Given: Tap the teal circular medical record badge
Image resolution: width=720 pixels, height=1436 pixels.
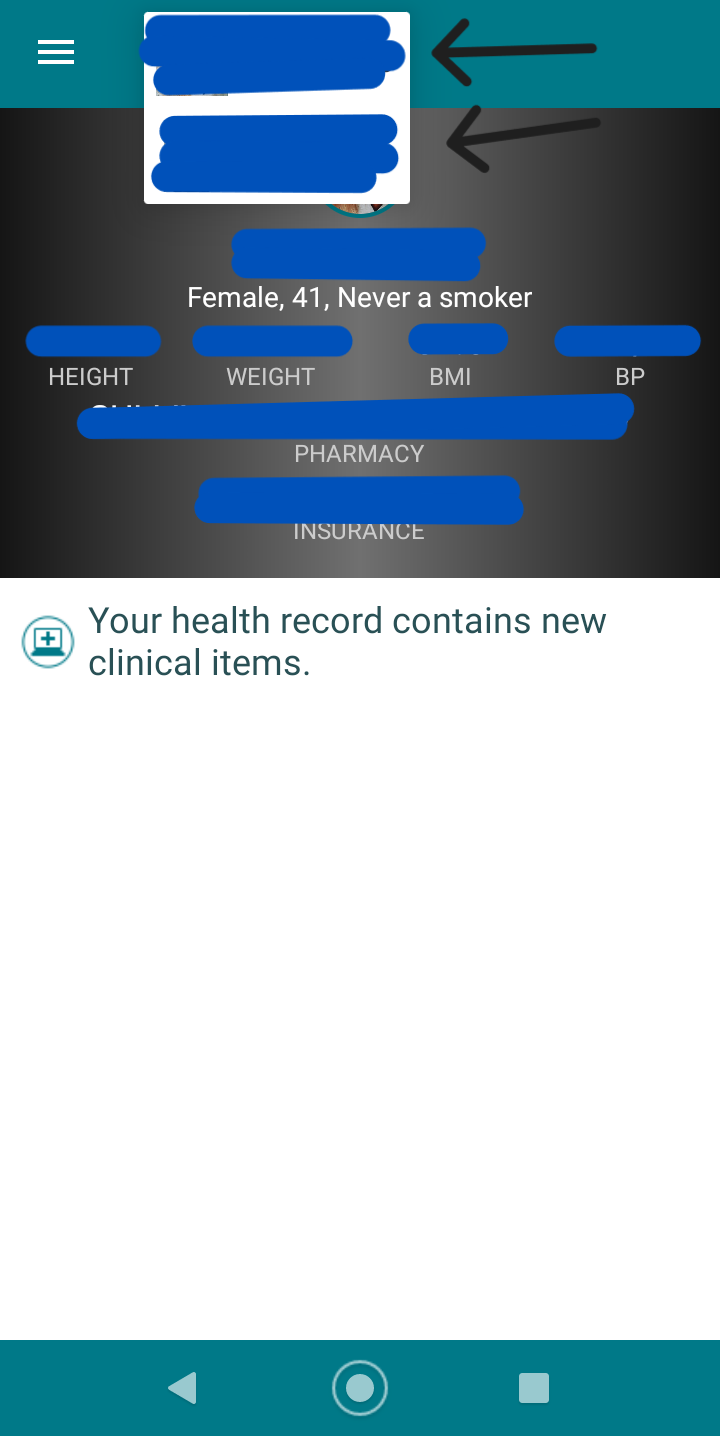Looking at the screenshot, I should point(47,641).
